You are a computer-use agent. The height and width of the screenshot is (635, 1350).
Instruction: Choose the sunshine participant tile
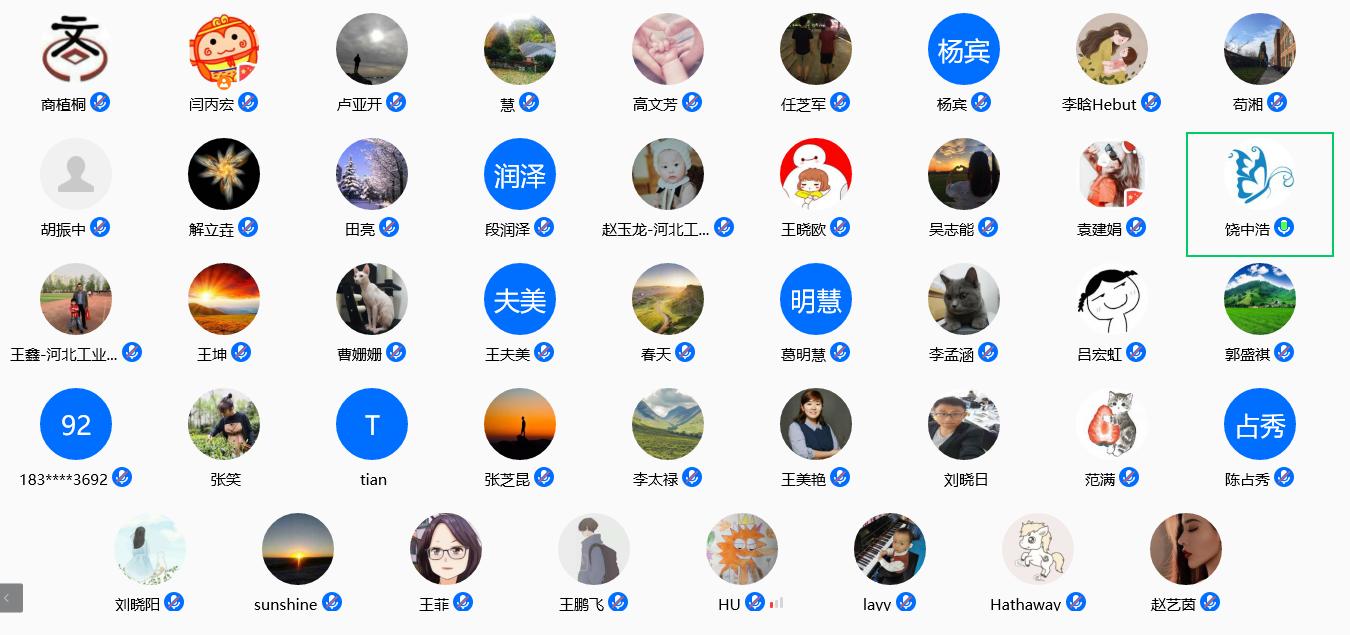pyautogui.click(x=298, y=550)
